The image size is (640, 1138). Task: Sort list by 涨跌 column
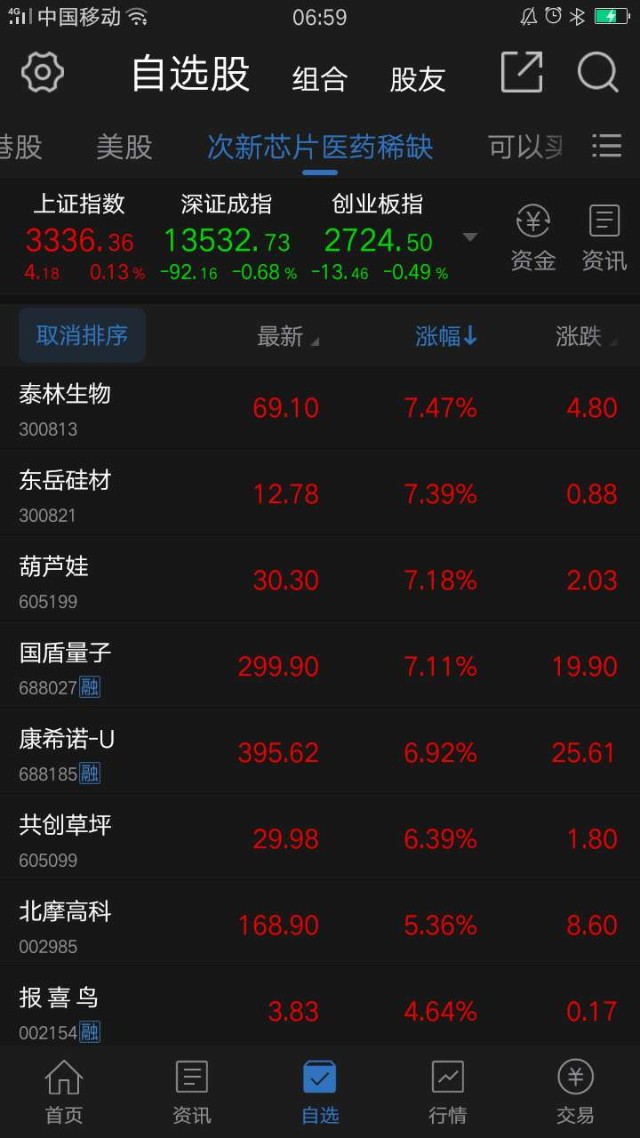pos(586,336)
